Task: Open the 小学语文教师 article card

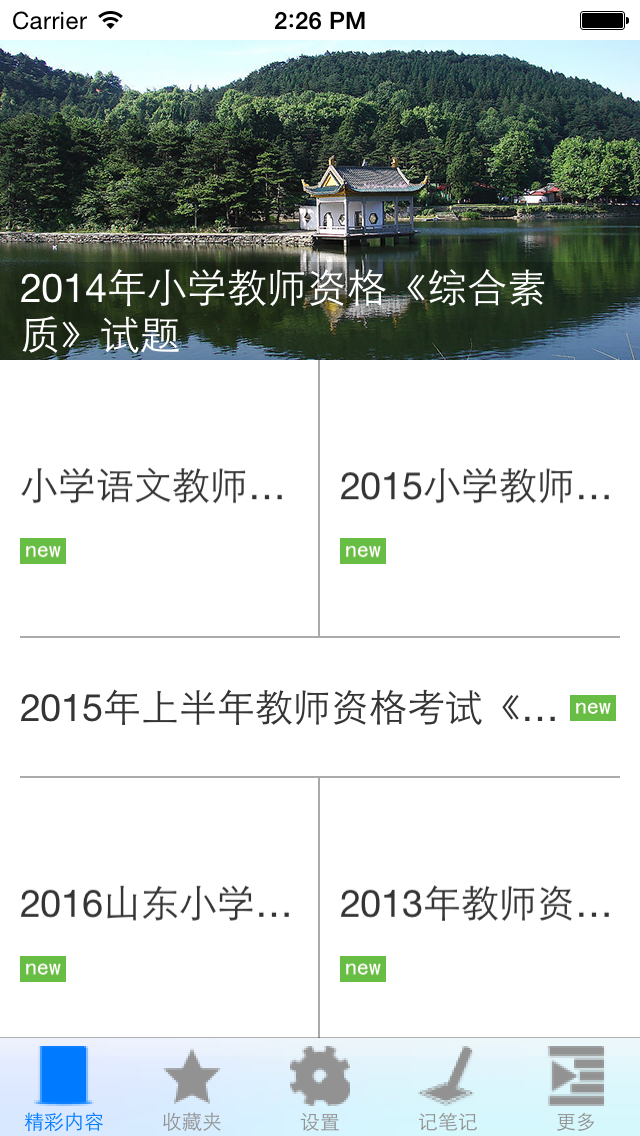Action: [160, 498]
